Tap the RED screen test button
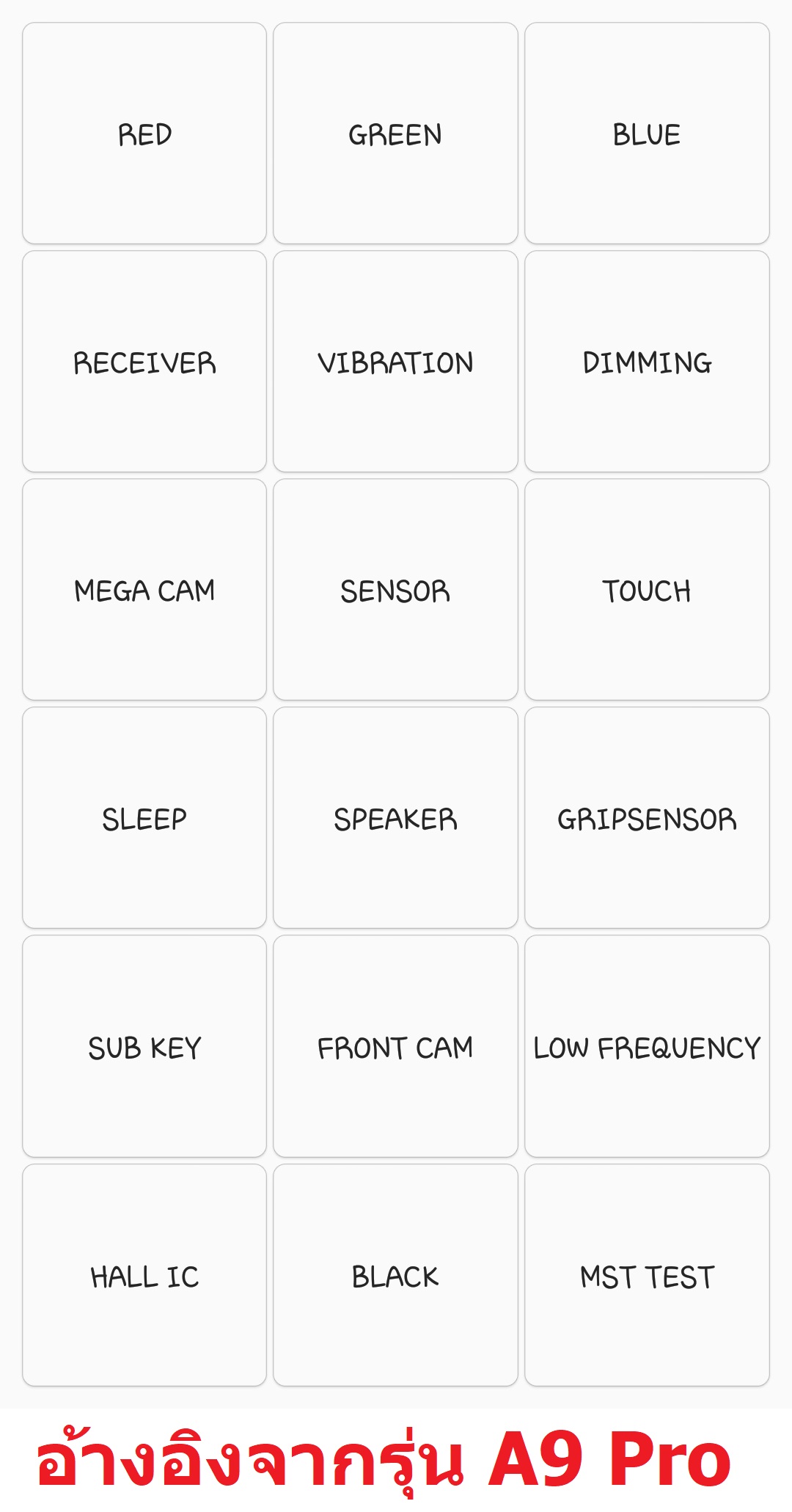This screenshot has height=1512, width=792. click(144, 134)
